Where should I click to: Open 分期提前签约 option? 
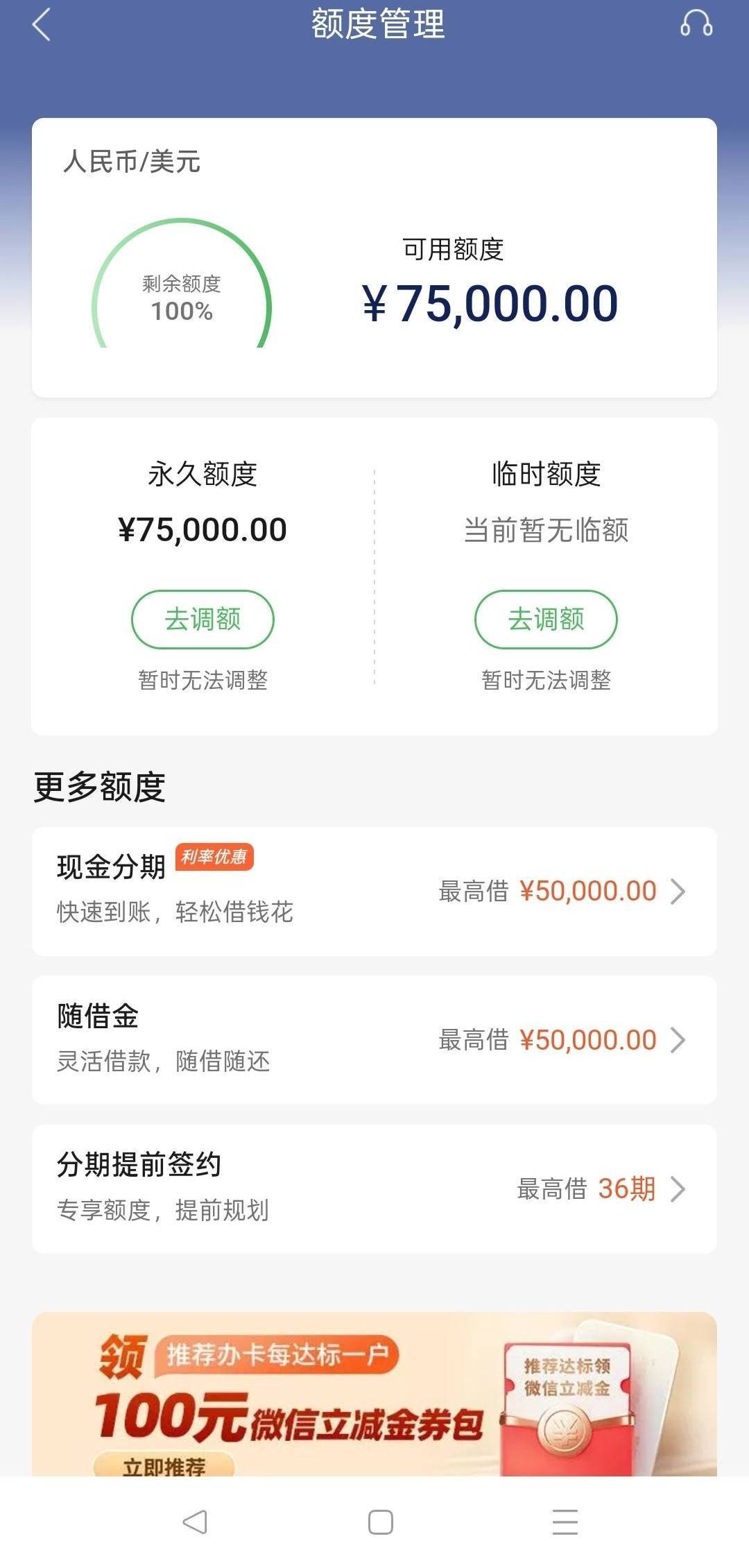click(374, 1188)
